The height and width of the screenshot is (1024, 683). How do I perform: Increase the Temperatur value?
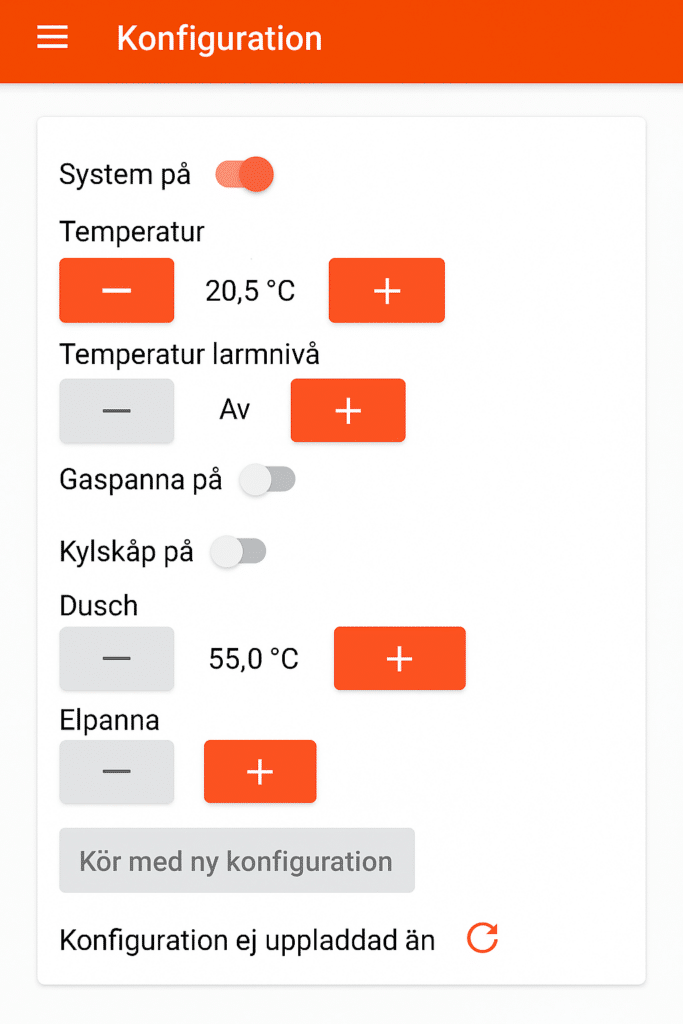click(x=387, y=290)
